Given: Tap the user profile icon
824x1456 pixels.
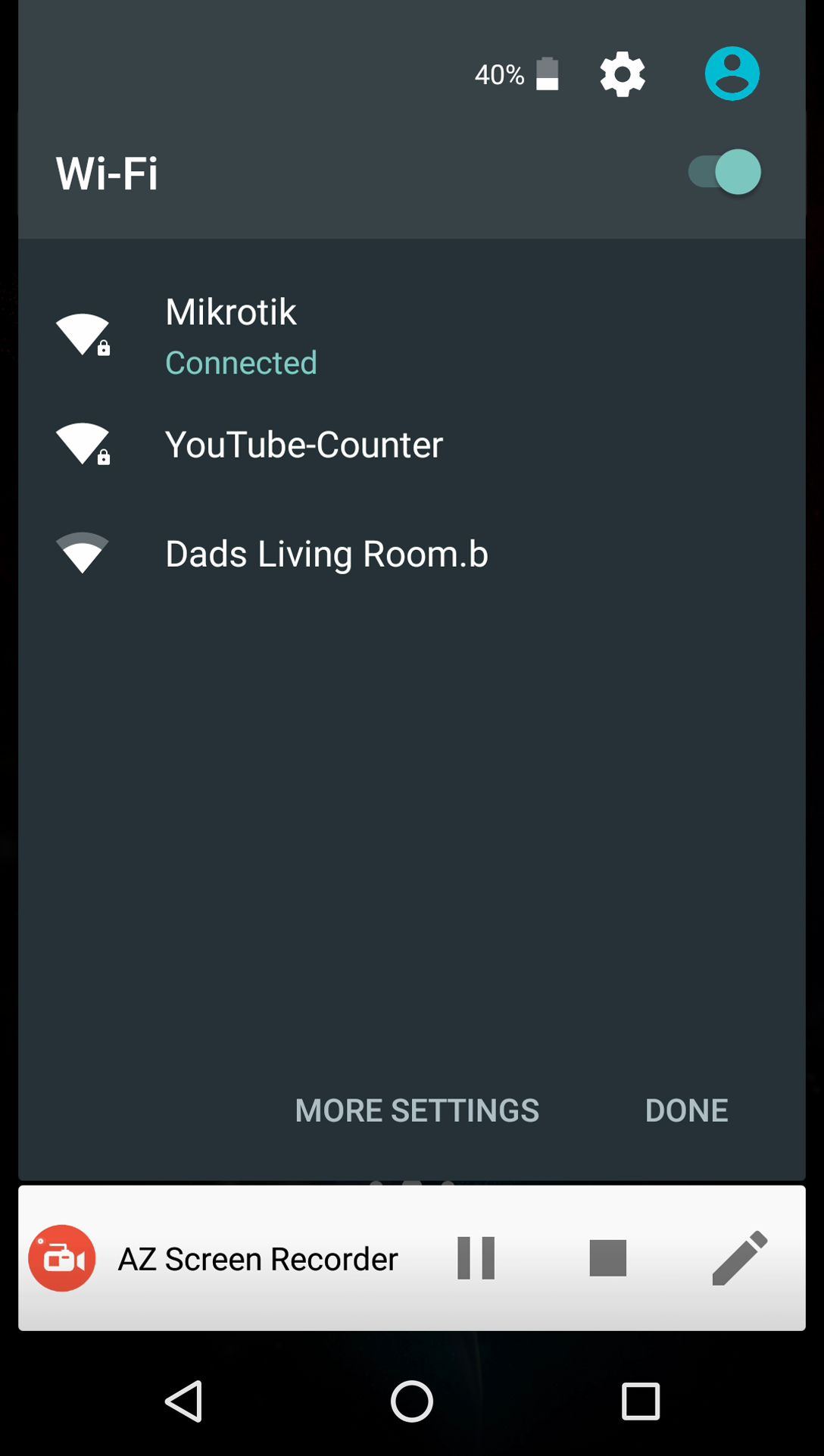Looking at the screenshot, I should pyautogui.click(x=732, y=73).
